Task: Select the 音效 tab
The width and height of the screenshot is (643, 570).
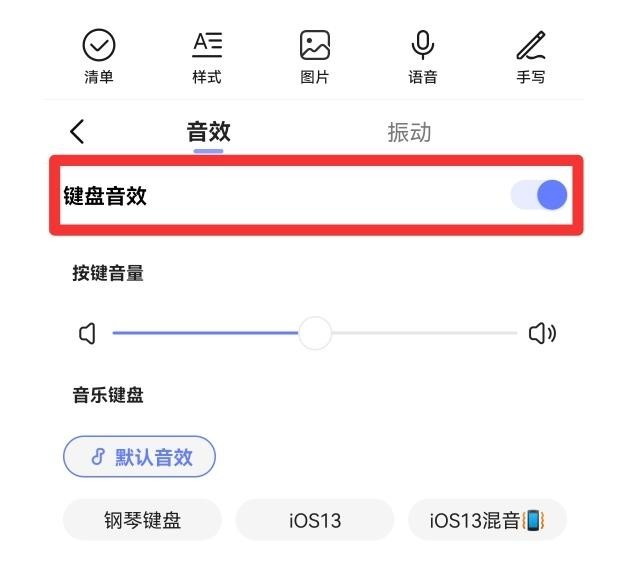Action: pyautogui.click(x=209, y=132)
